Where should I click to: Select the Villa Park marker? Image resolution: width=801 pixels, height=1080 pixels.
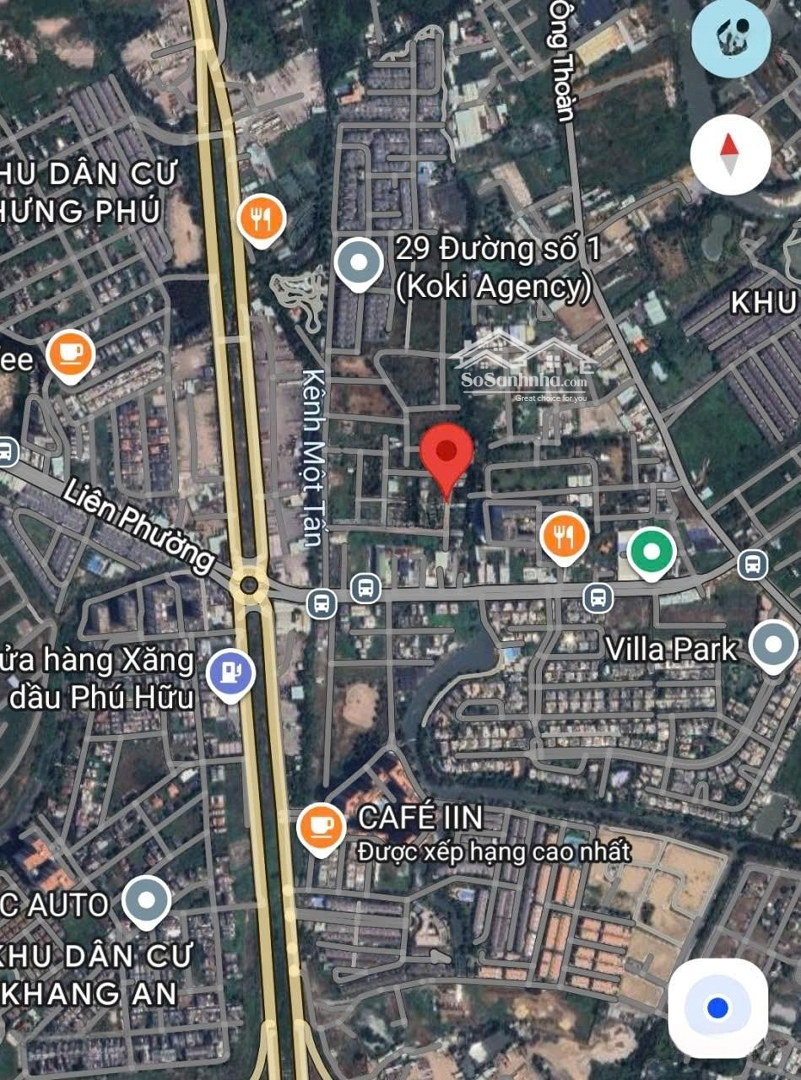773,645
